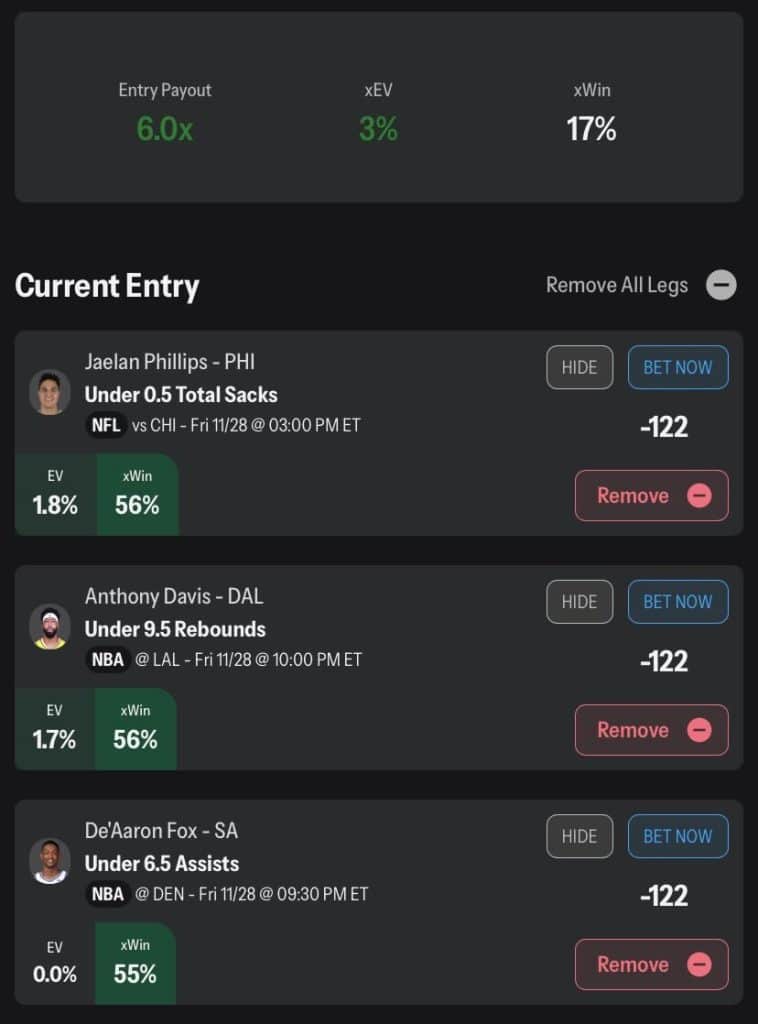758x1024 pixels.
Task: Remove Jaelan Phillips from the entry
Action: (651, 496)
